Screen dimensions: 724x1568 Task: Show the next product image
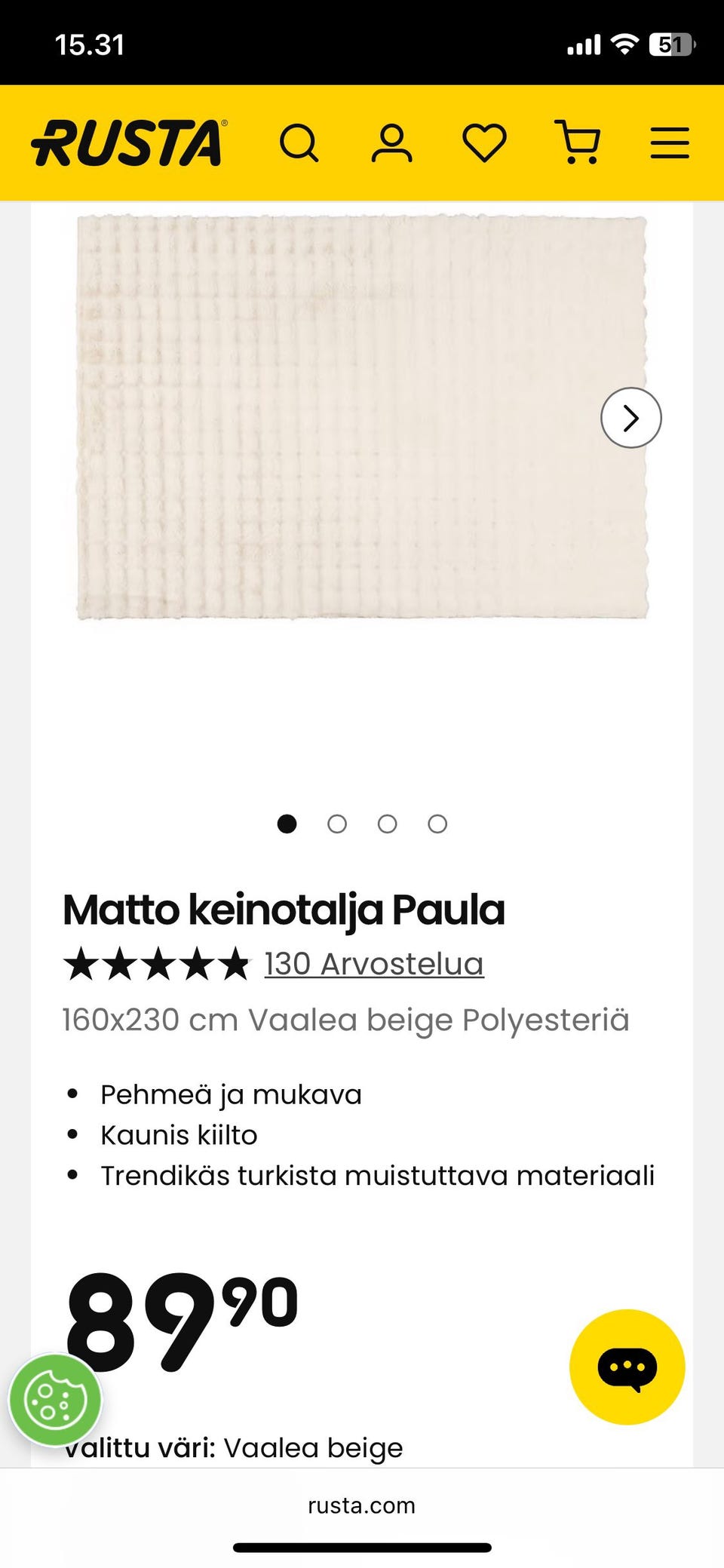[x=630, y=417]
